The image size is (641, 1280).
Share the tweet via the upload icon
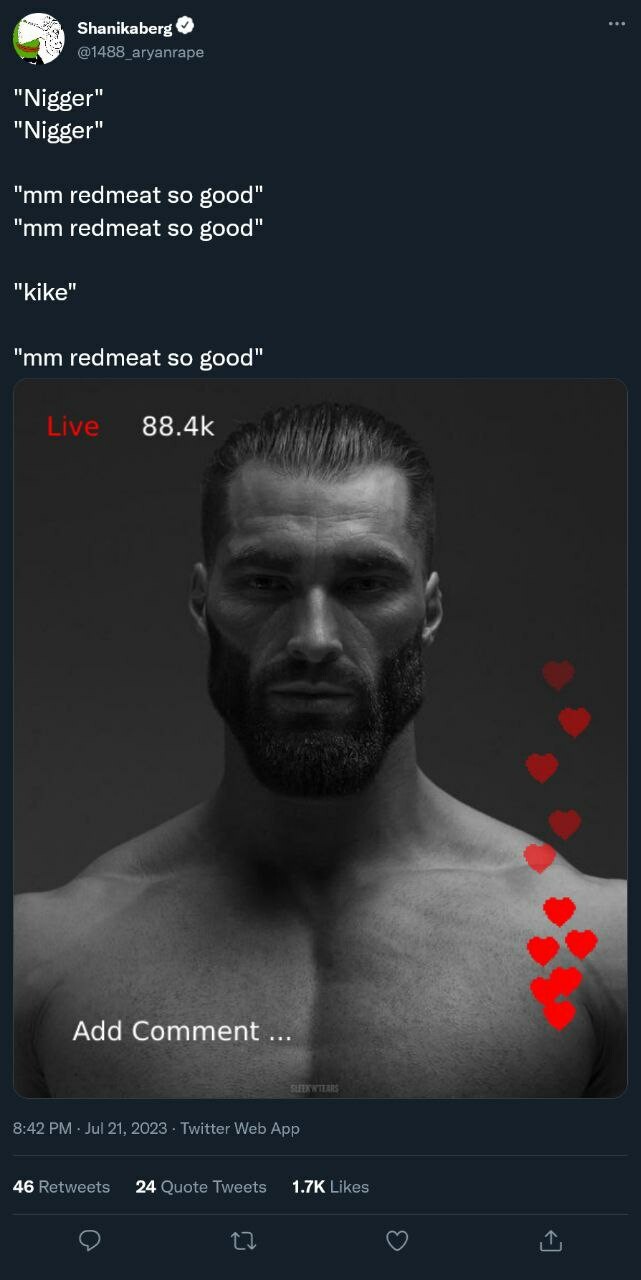click(x=551, y=1241)
